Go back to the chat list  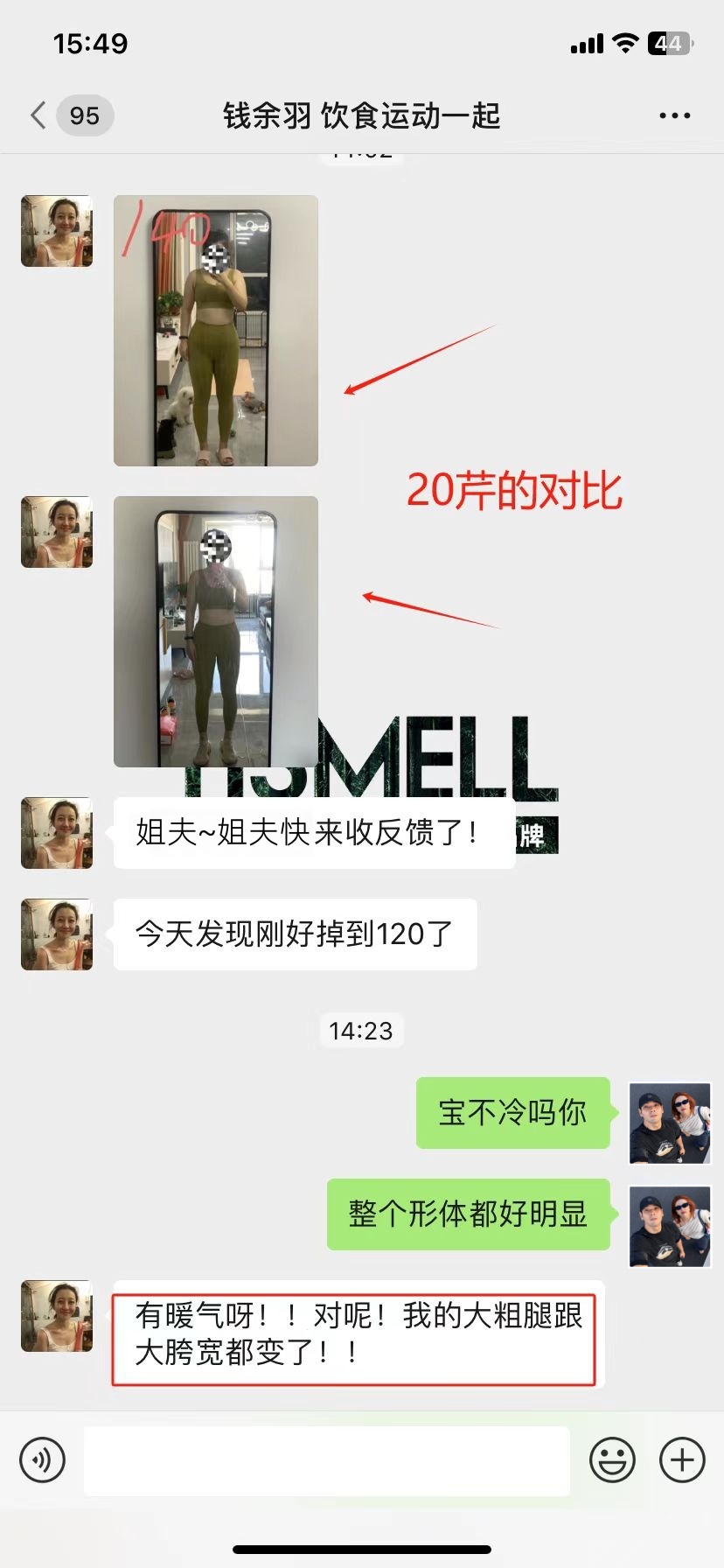click(38, 115)
